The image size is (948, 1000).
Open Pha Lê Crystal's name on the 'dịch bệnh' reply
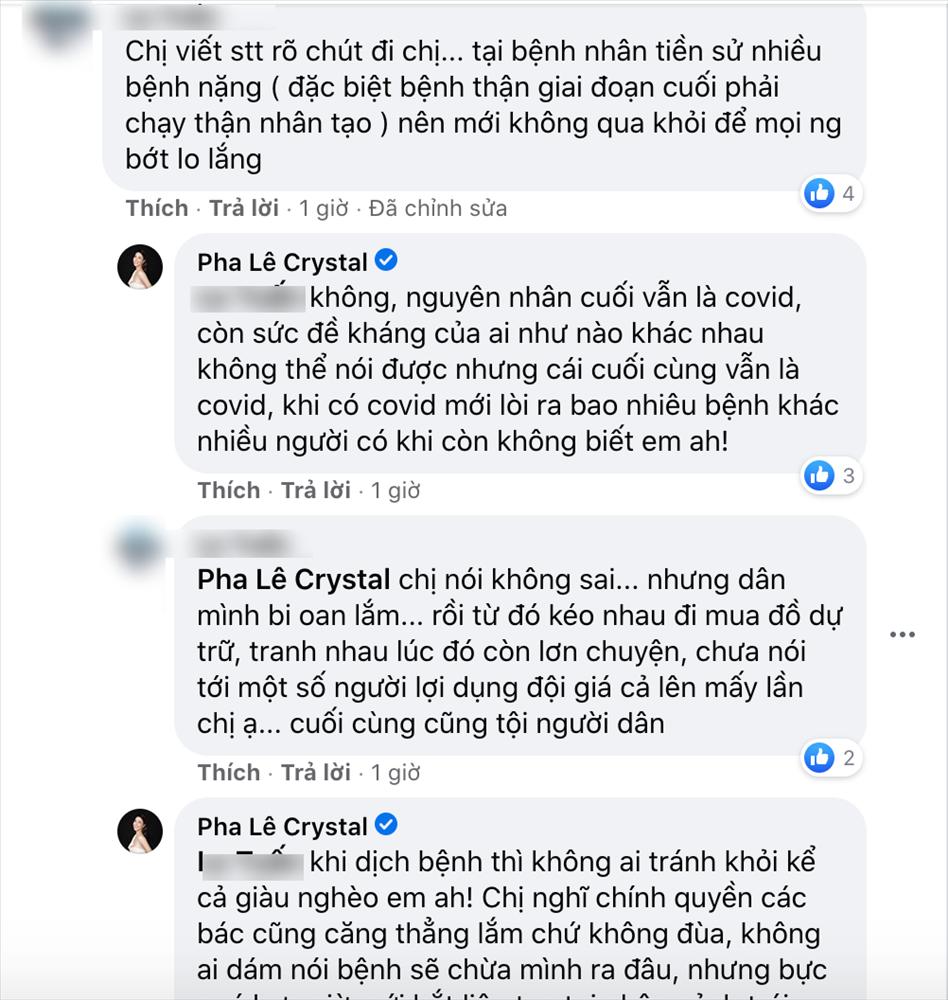point(283,827)
